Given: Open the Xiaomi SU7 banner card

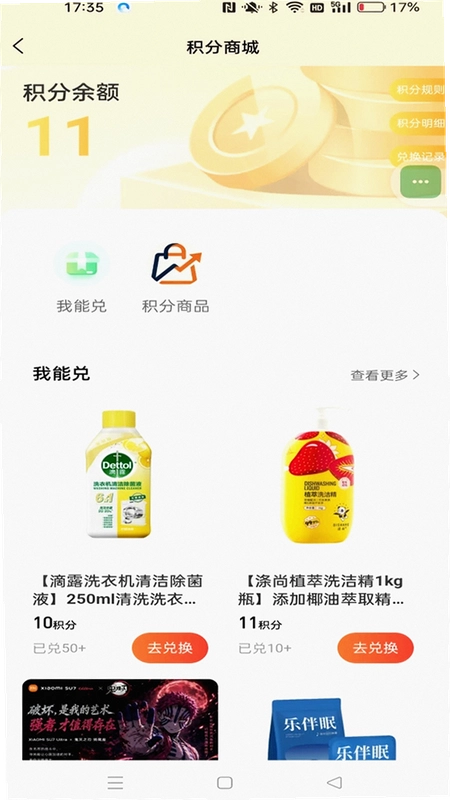Looking at the screenshot, I should [x=120, y=719].
